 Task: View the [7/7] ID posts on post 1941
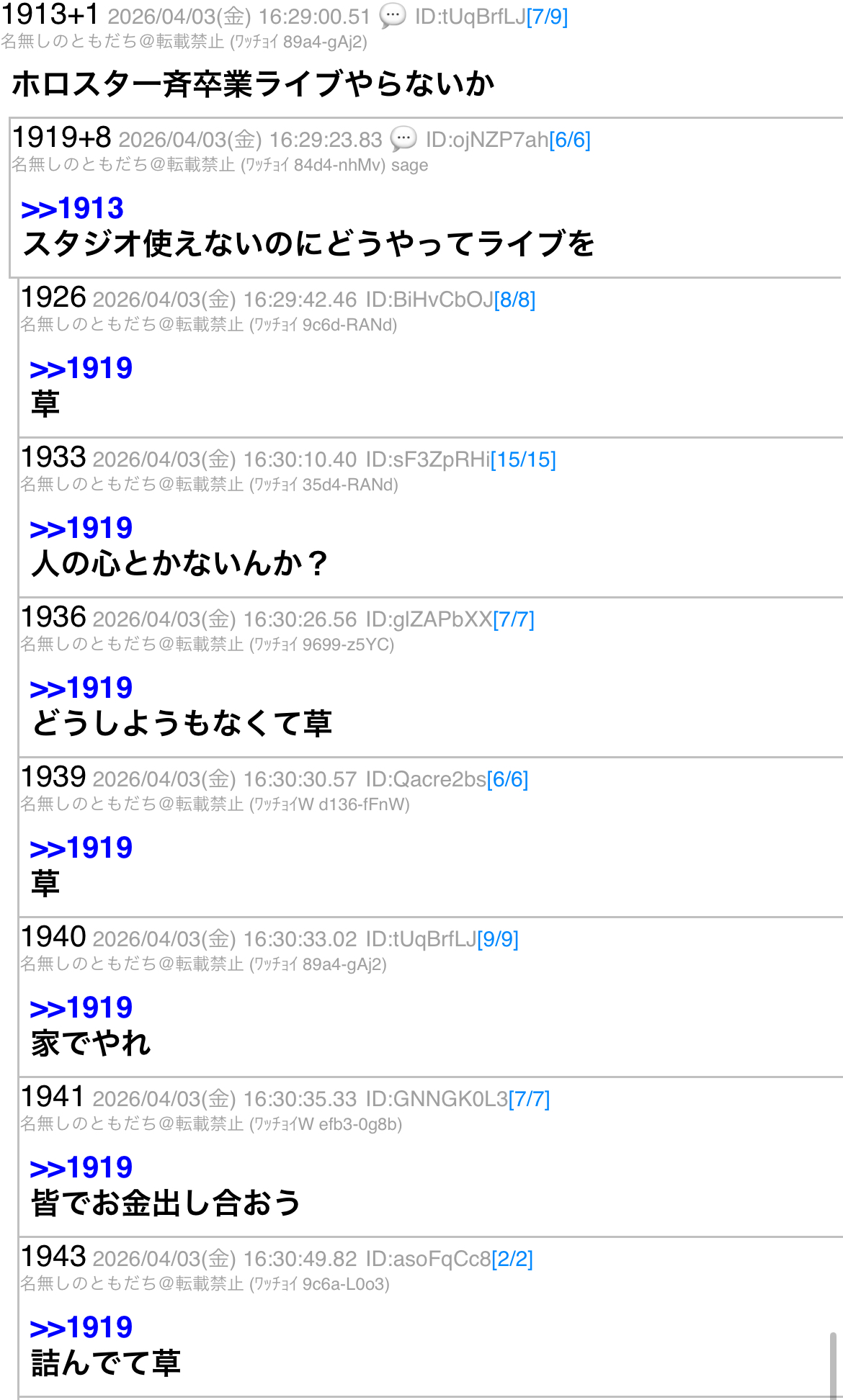pyautogui.click(x=529, y=1099)
